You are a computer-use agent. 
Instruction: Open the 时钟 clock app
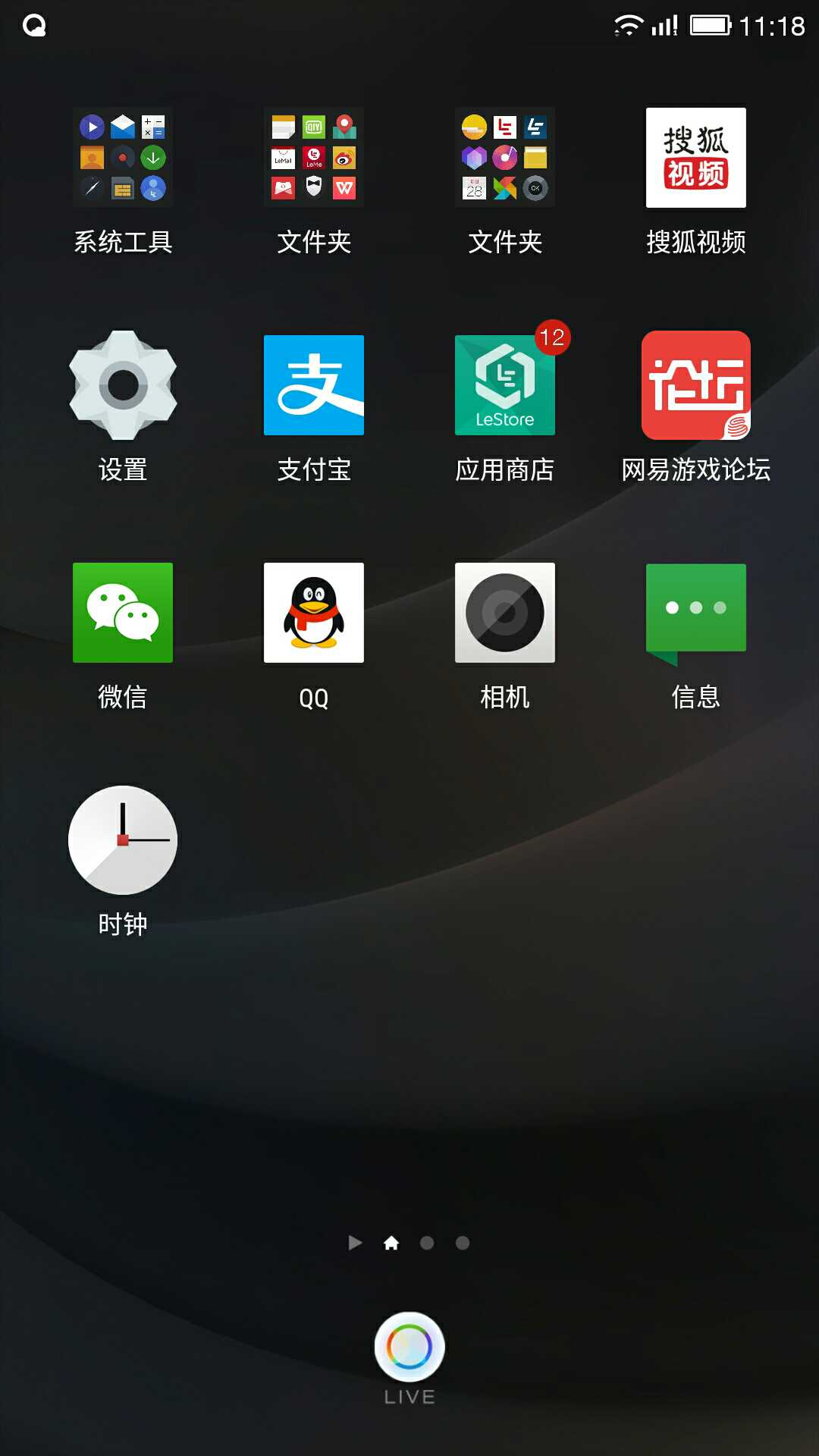click(x=123, y=840)
